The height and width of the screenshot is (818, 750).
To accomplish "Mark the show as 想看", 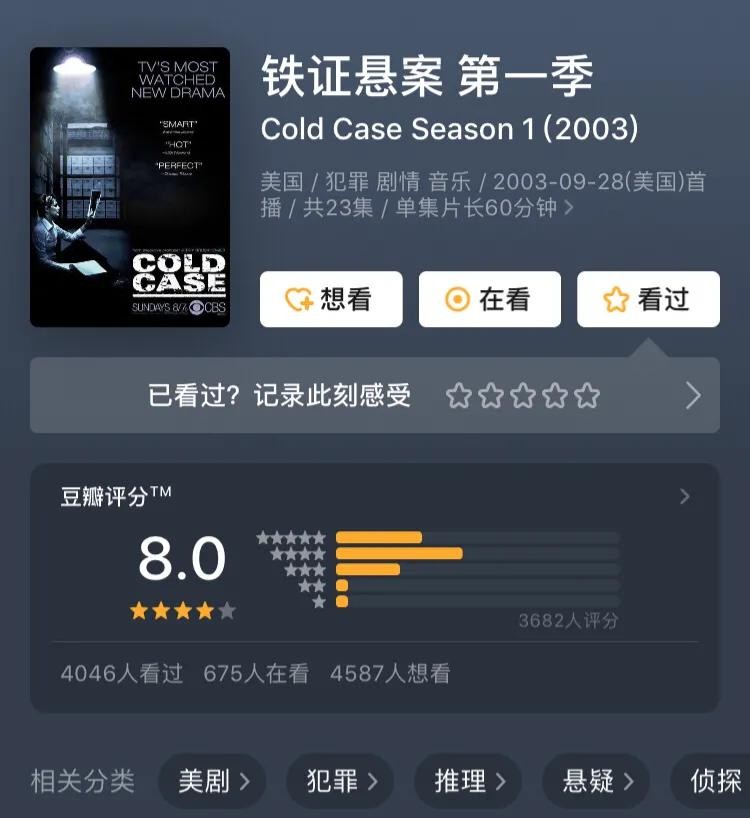I will (x=331, y=299).
